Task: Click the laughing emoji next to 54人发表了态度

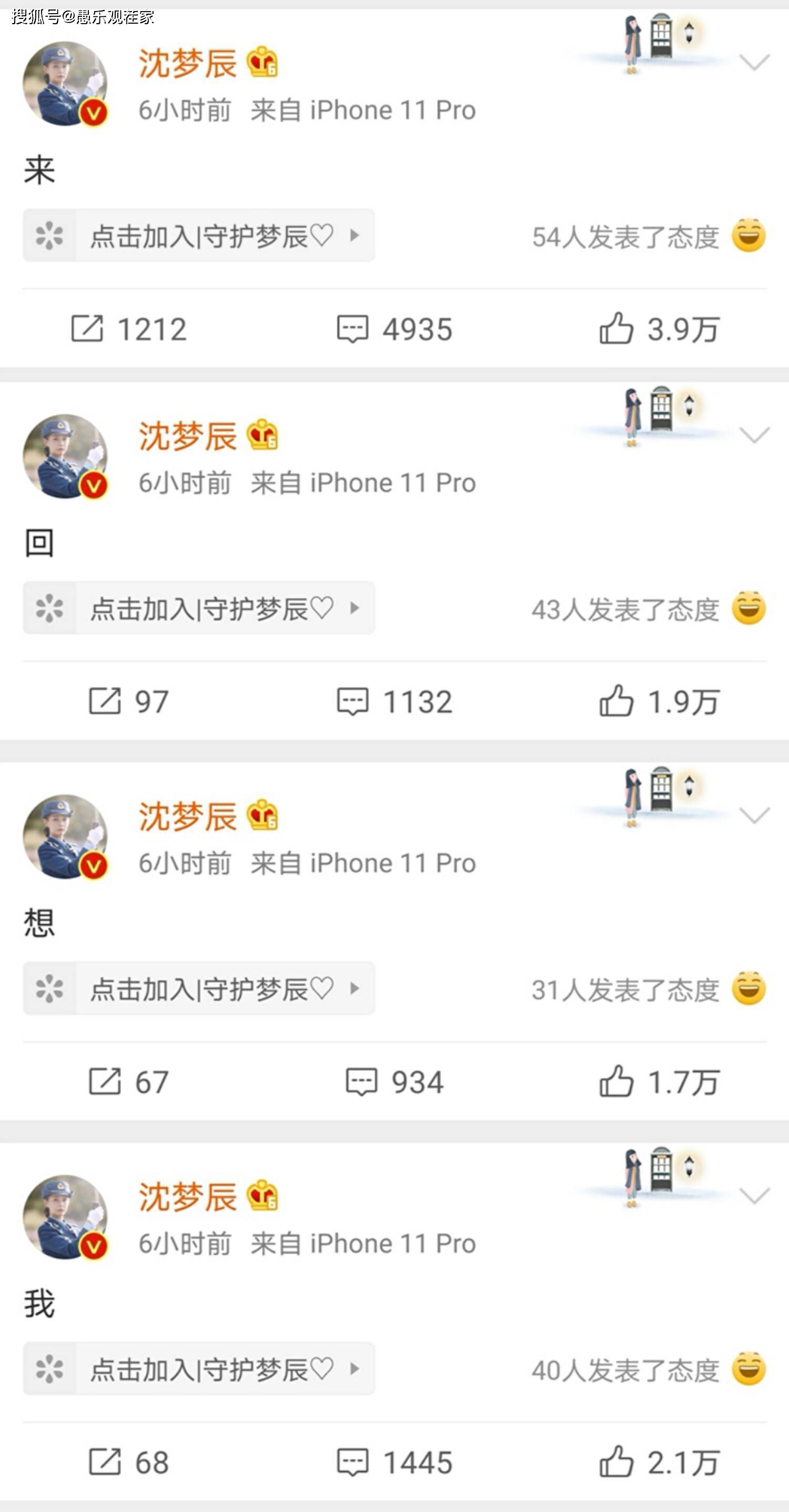Action: point(748,235)
